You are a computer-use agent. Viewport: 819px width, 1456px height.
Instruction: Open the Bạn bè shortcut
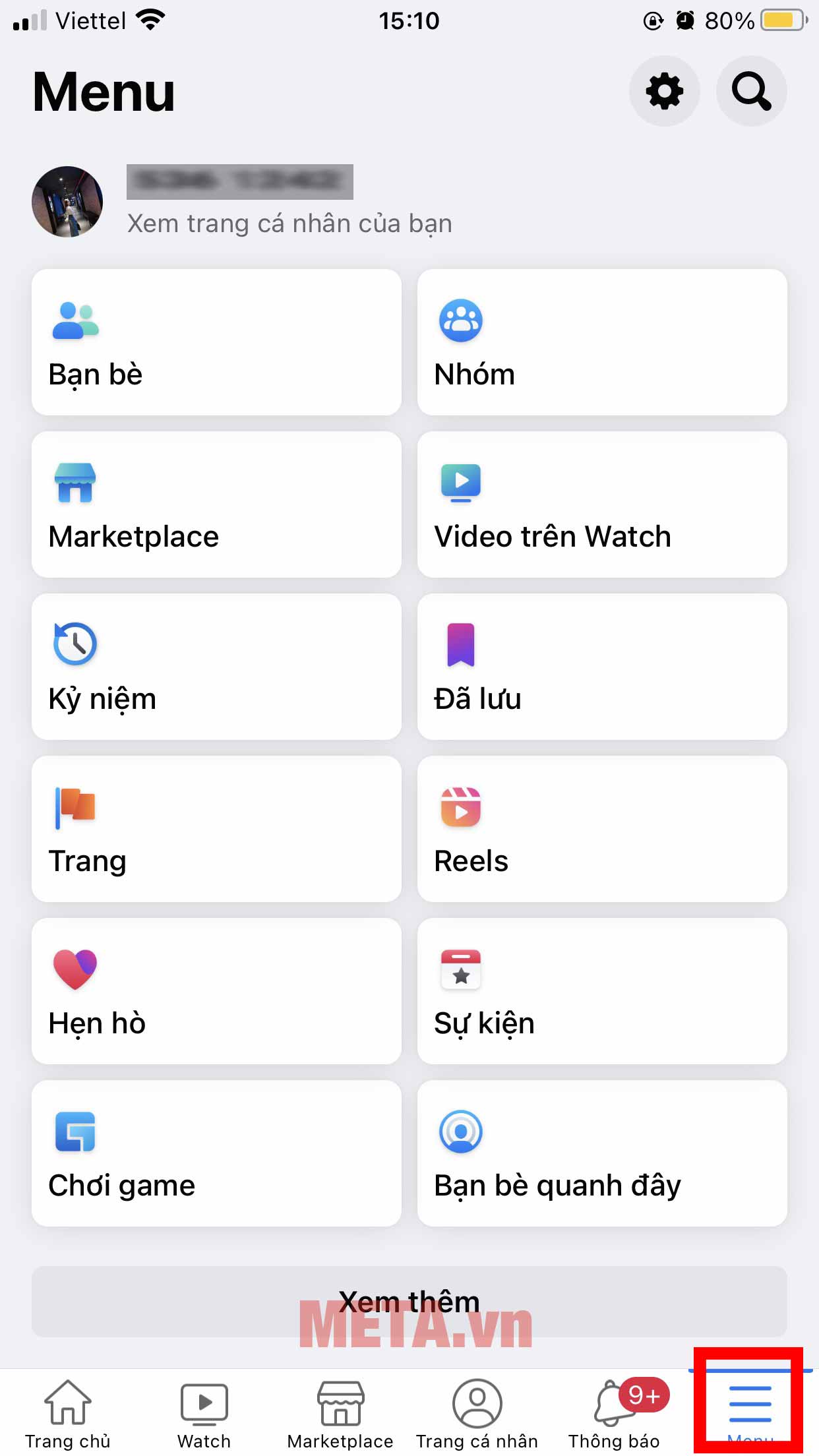[216, 342]
